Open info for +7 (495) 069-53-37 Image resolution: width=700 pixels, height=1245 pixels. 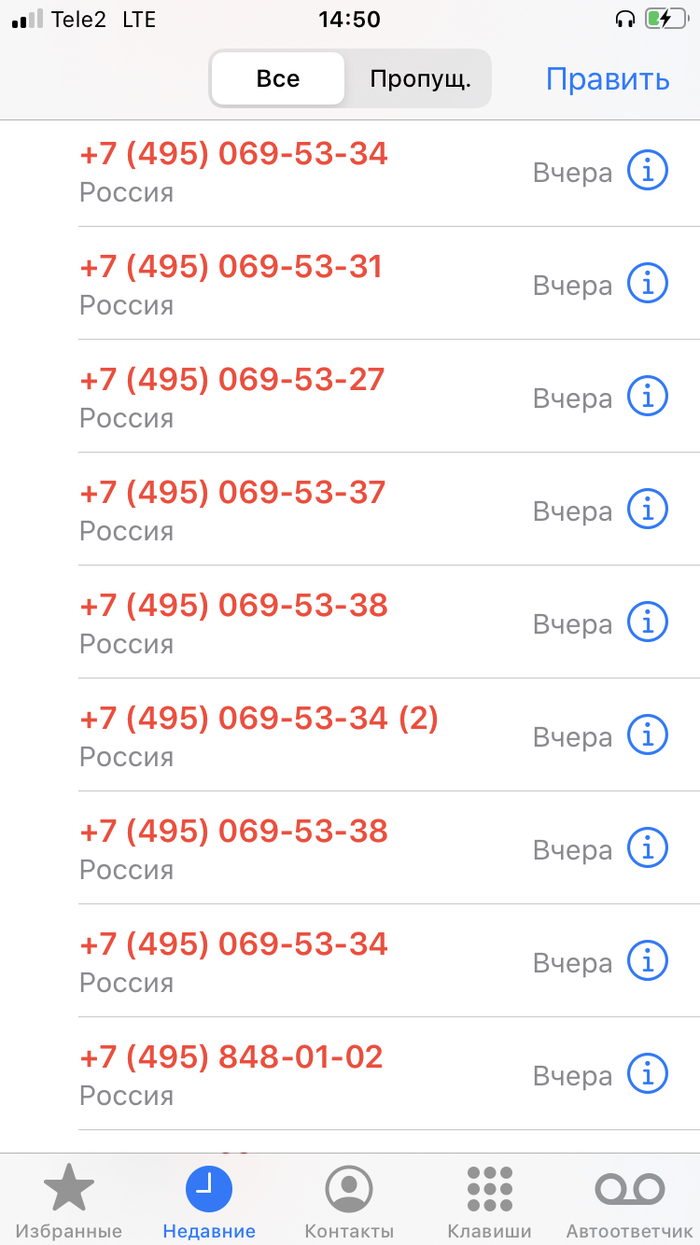coord(647,511)
